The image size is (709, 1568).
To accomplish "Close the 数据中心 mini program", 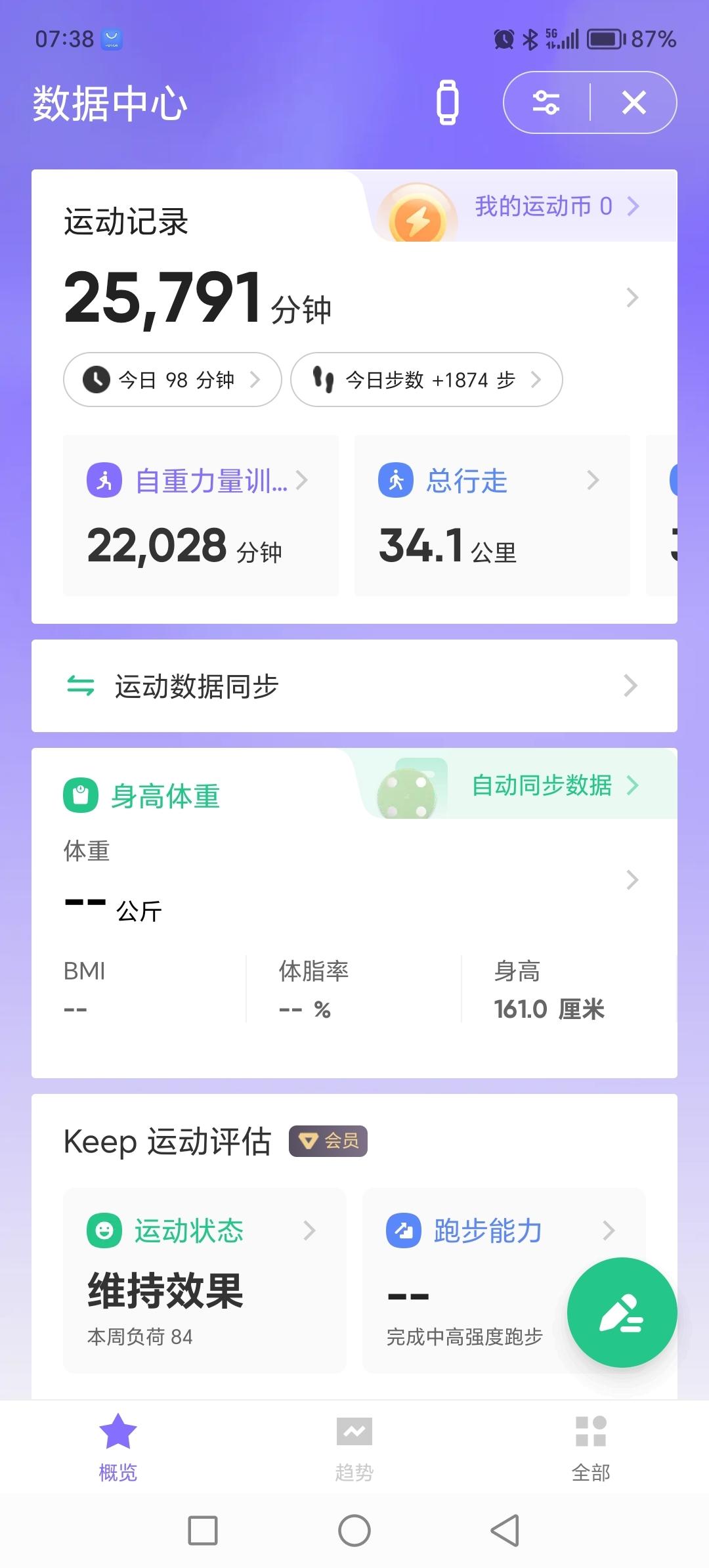I will click(x=634, y=102).
